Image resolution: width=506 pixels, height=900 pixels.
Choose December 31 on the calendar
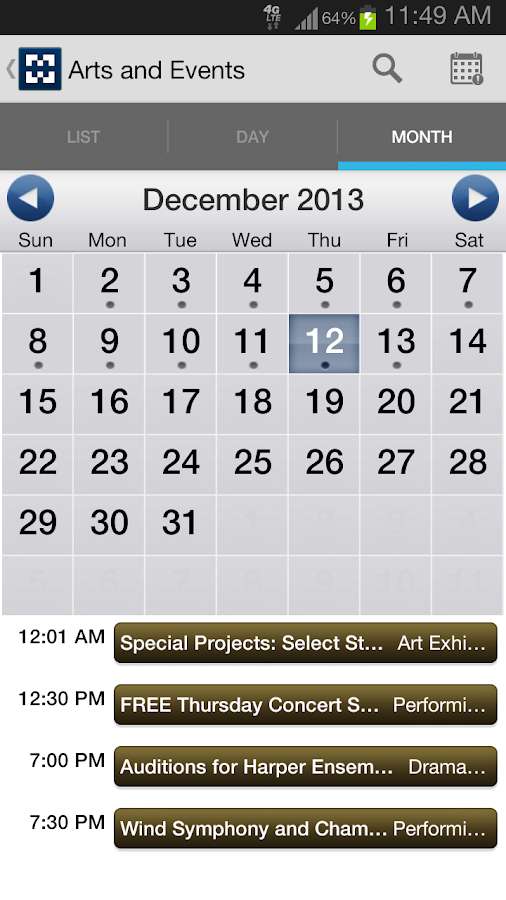pyautogui.click(x=181, y=524)
